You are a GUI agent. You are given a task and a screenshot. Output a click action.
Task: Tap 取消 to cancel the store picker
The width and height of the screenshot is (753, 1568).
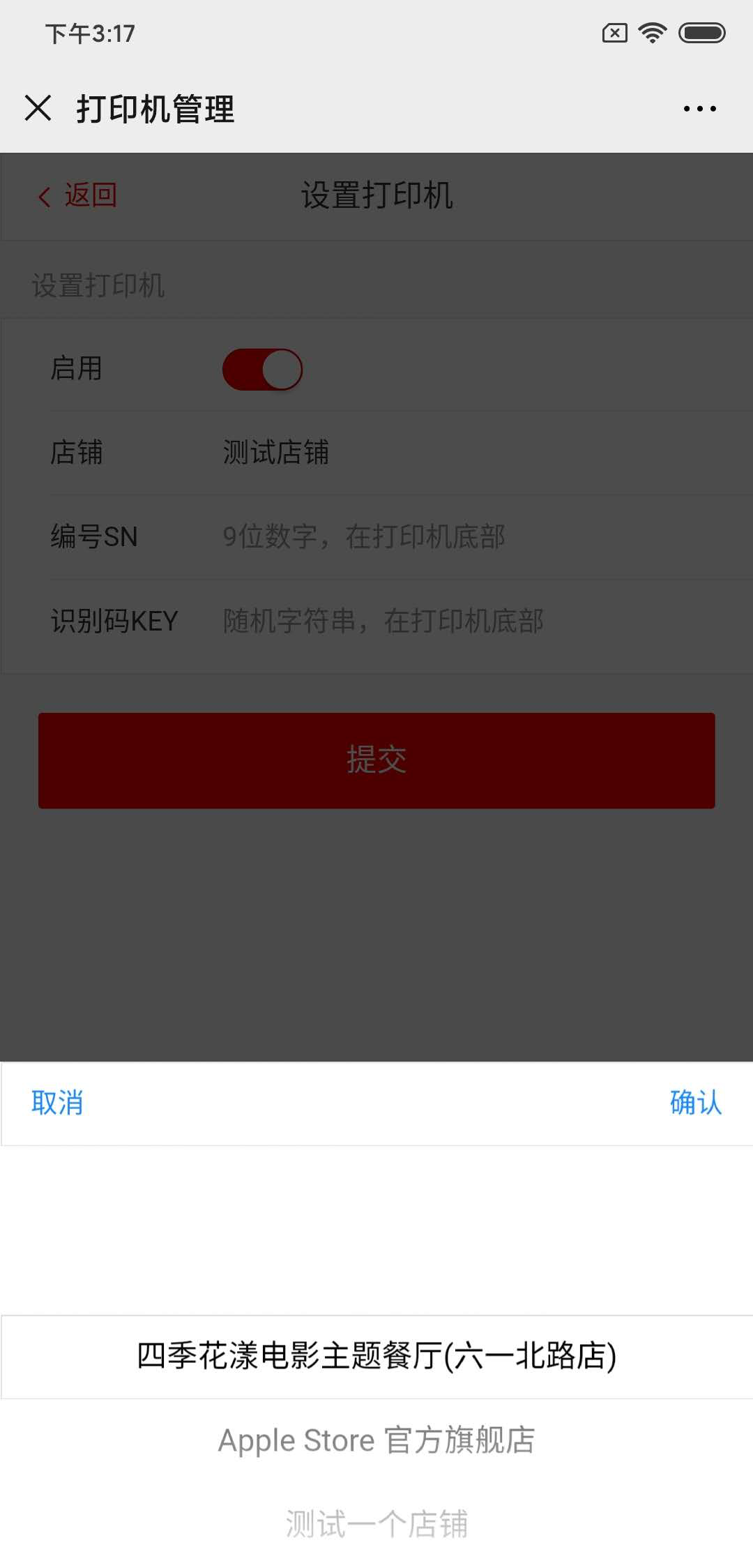click(x=57, y=1103)
